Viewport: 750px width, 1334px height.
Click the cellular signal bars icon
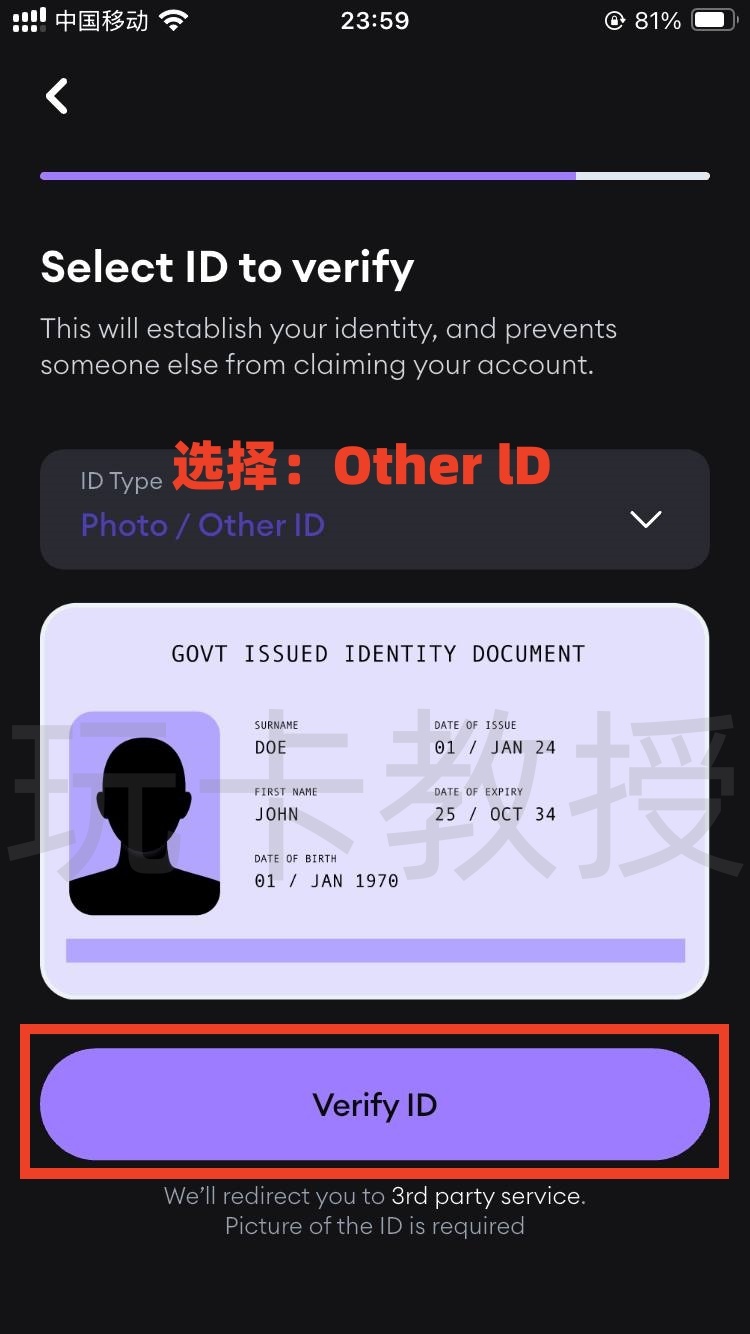28,18
